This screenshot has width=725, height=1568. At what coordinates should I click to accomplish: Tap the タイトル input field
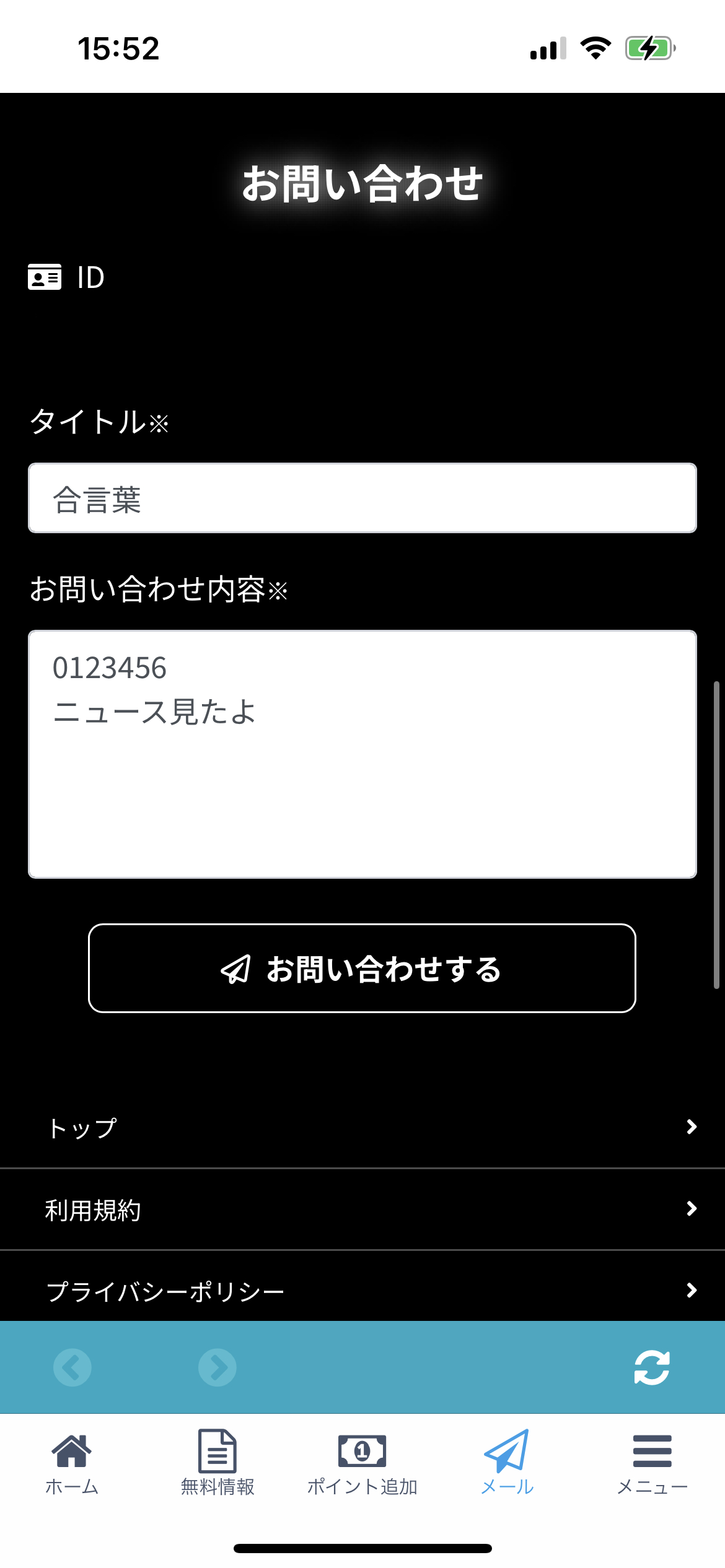click(362, 498)
